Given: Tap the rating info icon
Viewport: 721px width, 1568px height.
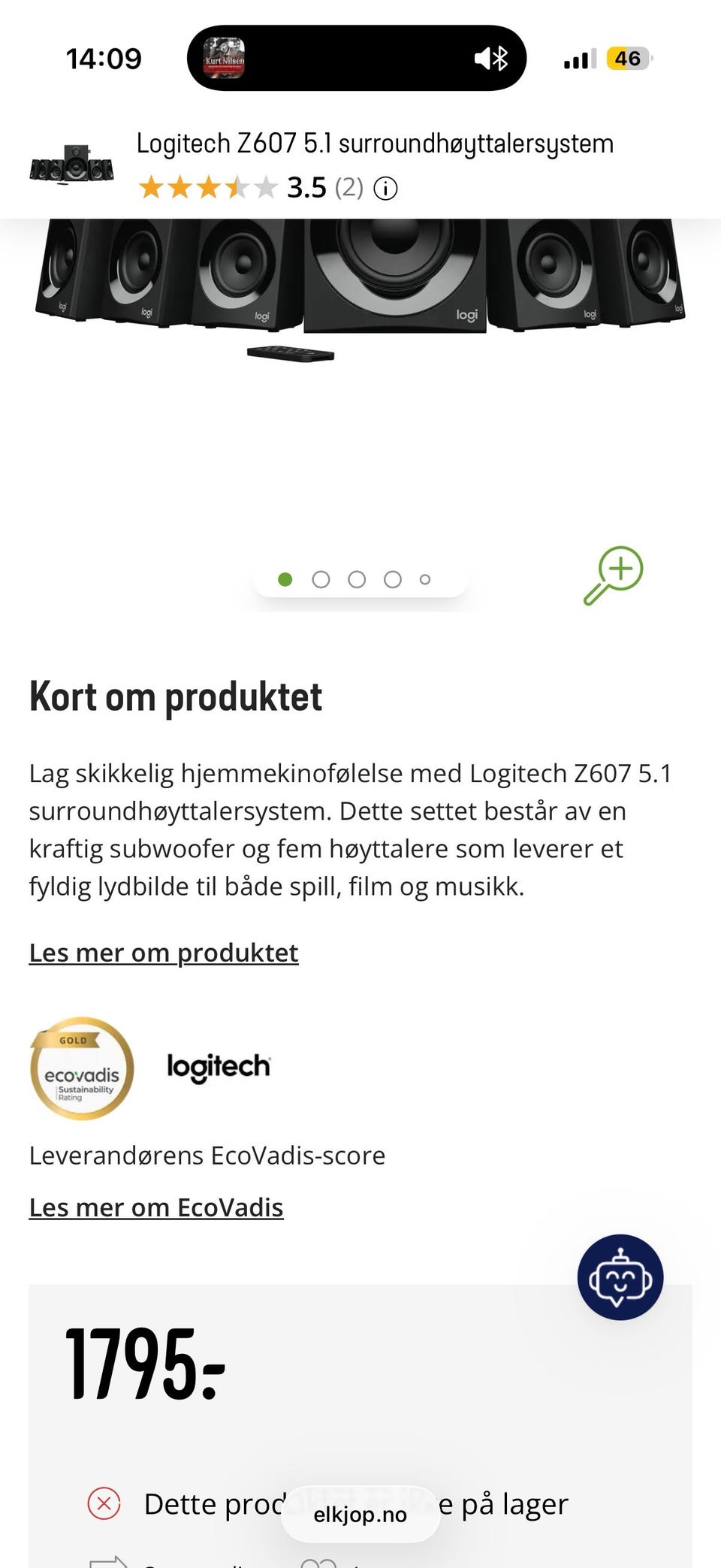Looking at the screenshot, I should point(385,189).
